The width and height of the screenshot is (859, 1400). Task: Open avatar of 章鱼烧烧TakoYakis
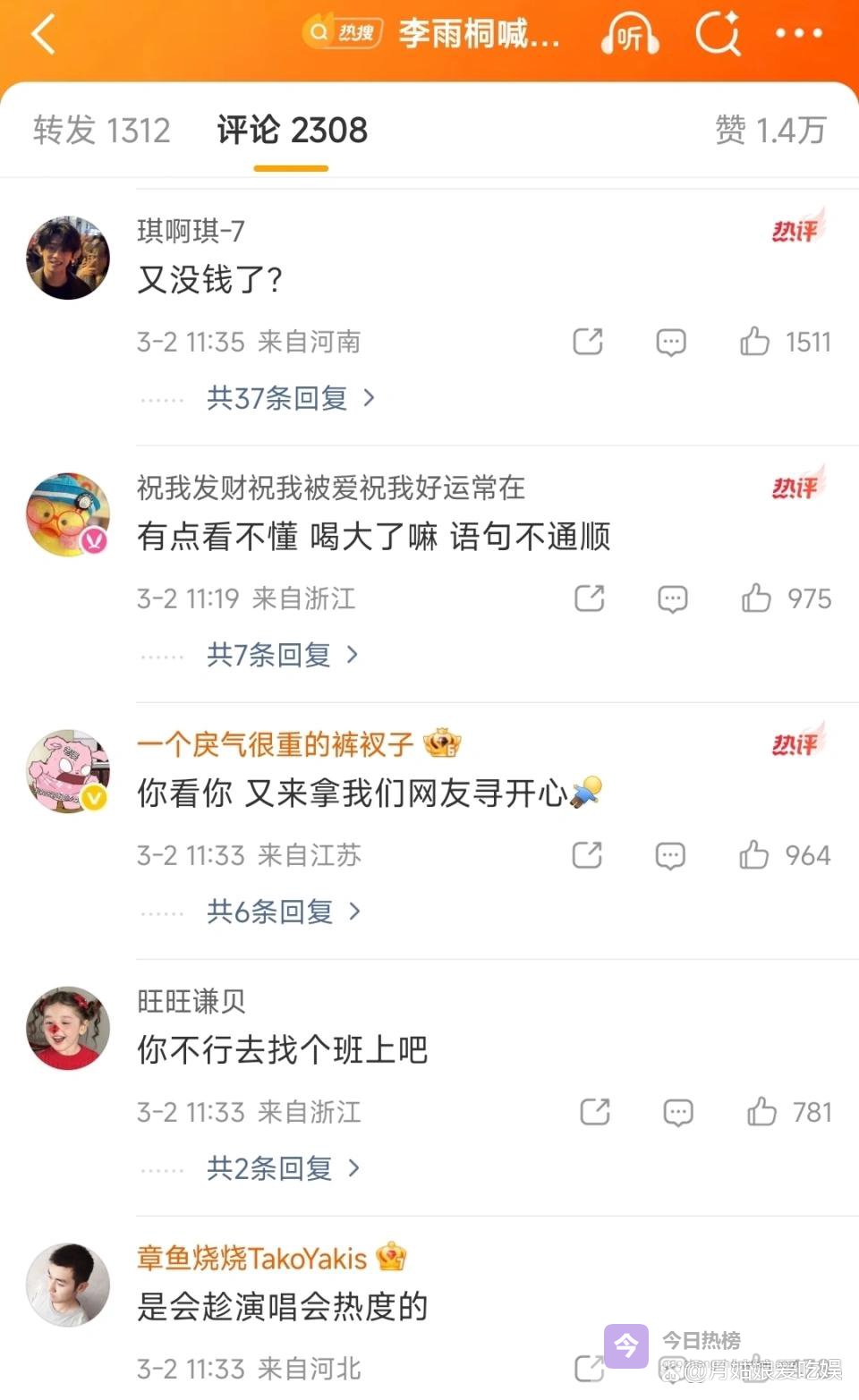(x=68, y=1284)
